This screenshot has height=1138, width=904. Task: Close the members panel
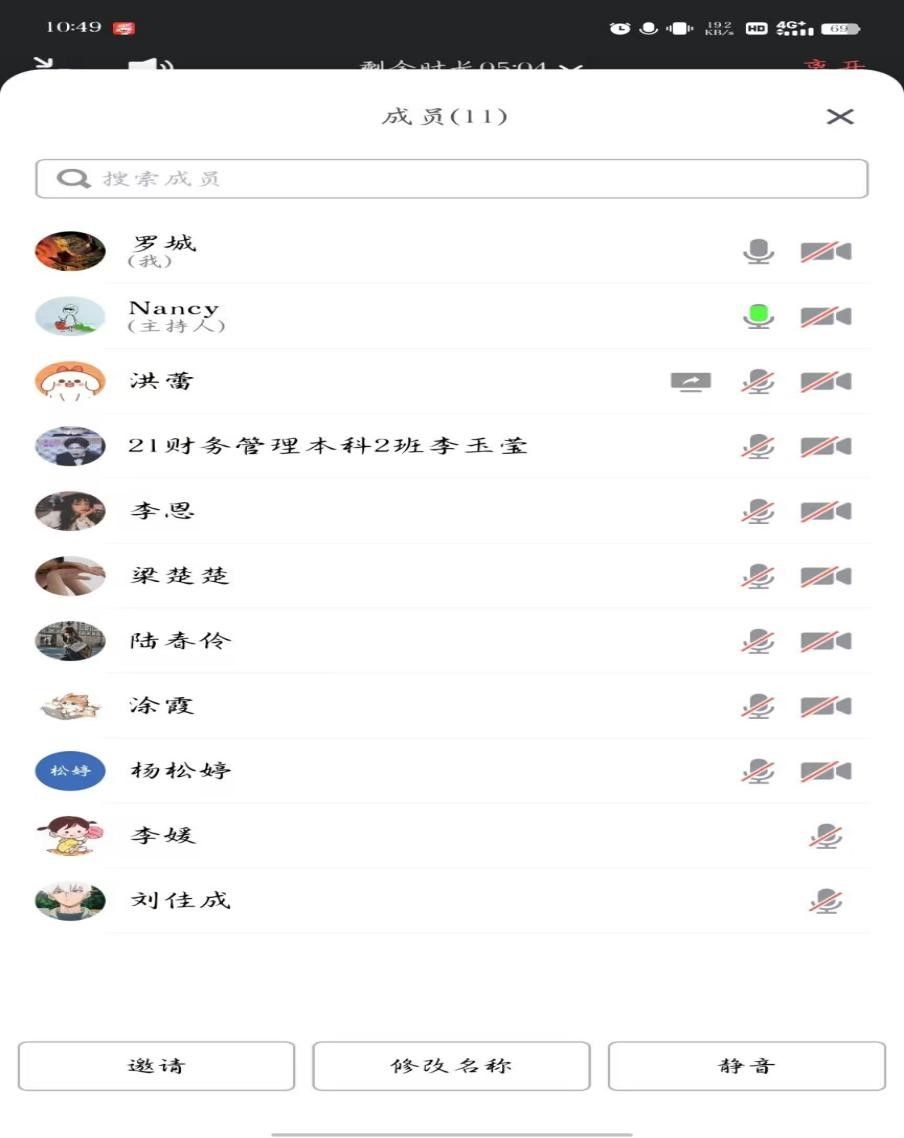point(840,117)
